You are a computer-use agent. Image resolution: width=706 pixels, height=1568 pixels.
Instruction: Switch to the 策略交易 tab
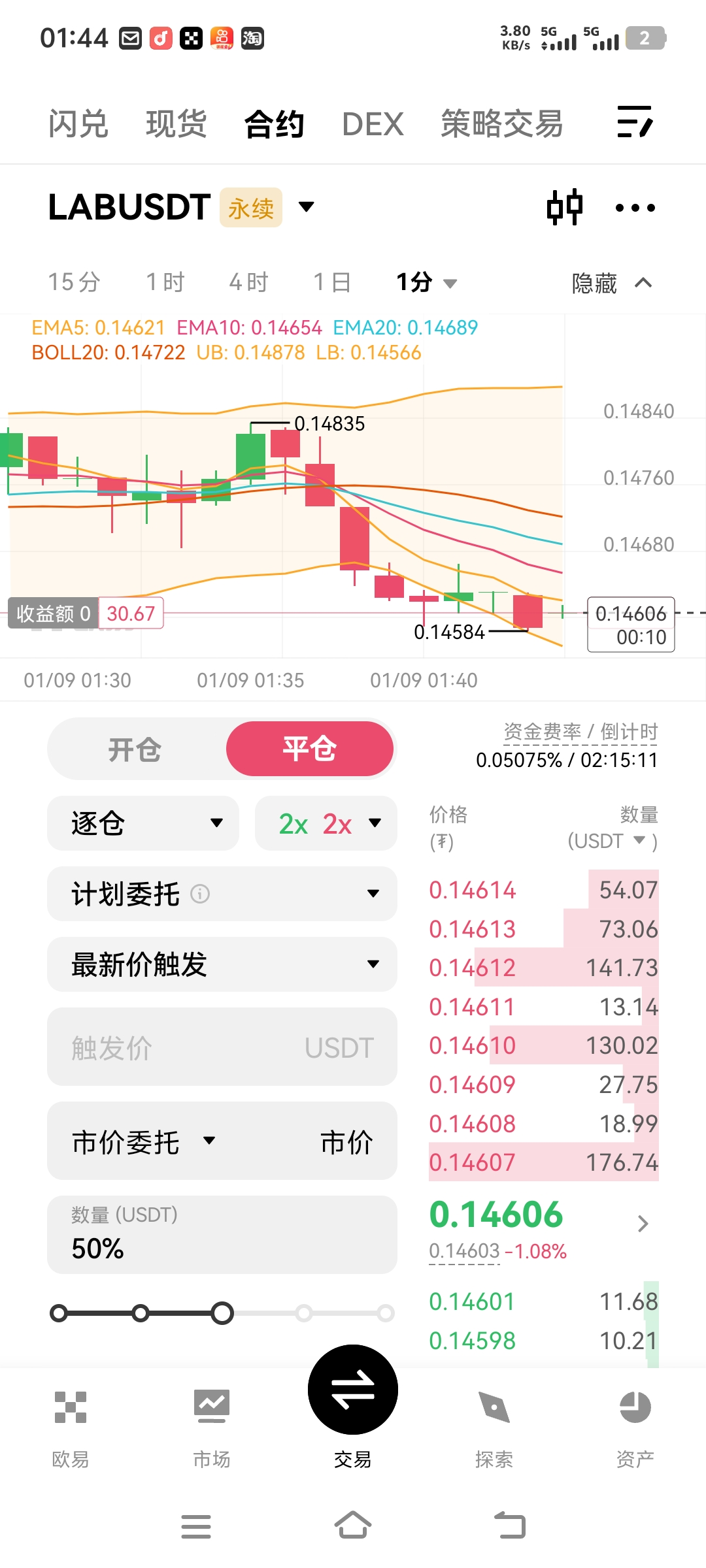(501, 124)
